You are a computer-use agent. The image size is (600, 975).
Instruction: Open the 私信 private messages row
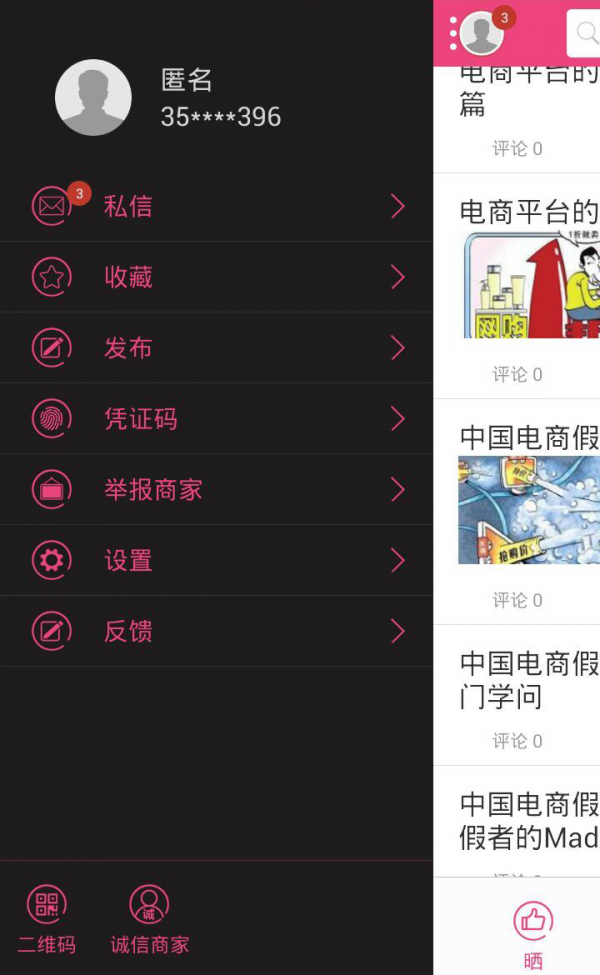[215, 207]
